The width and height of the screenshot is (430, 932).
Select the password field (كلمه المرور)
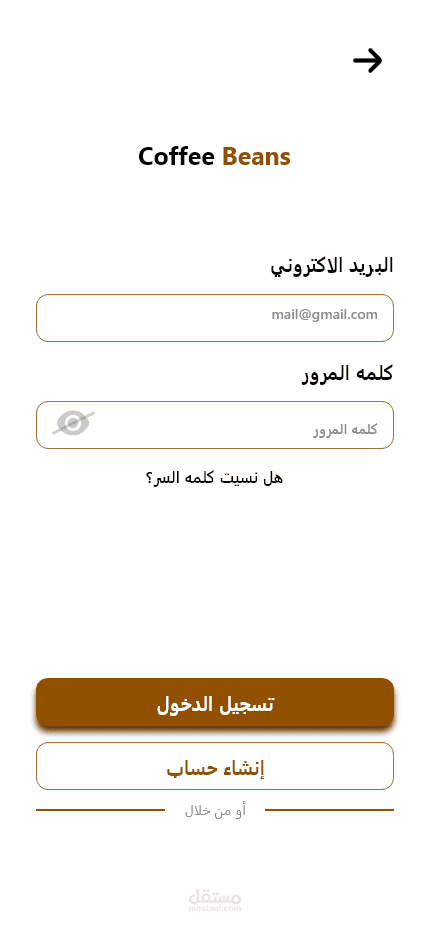(x=215, y=425)
